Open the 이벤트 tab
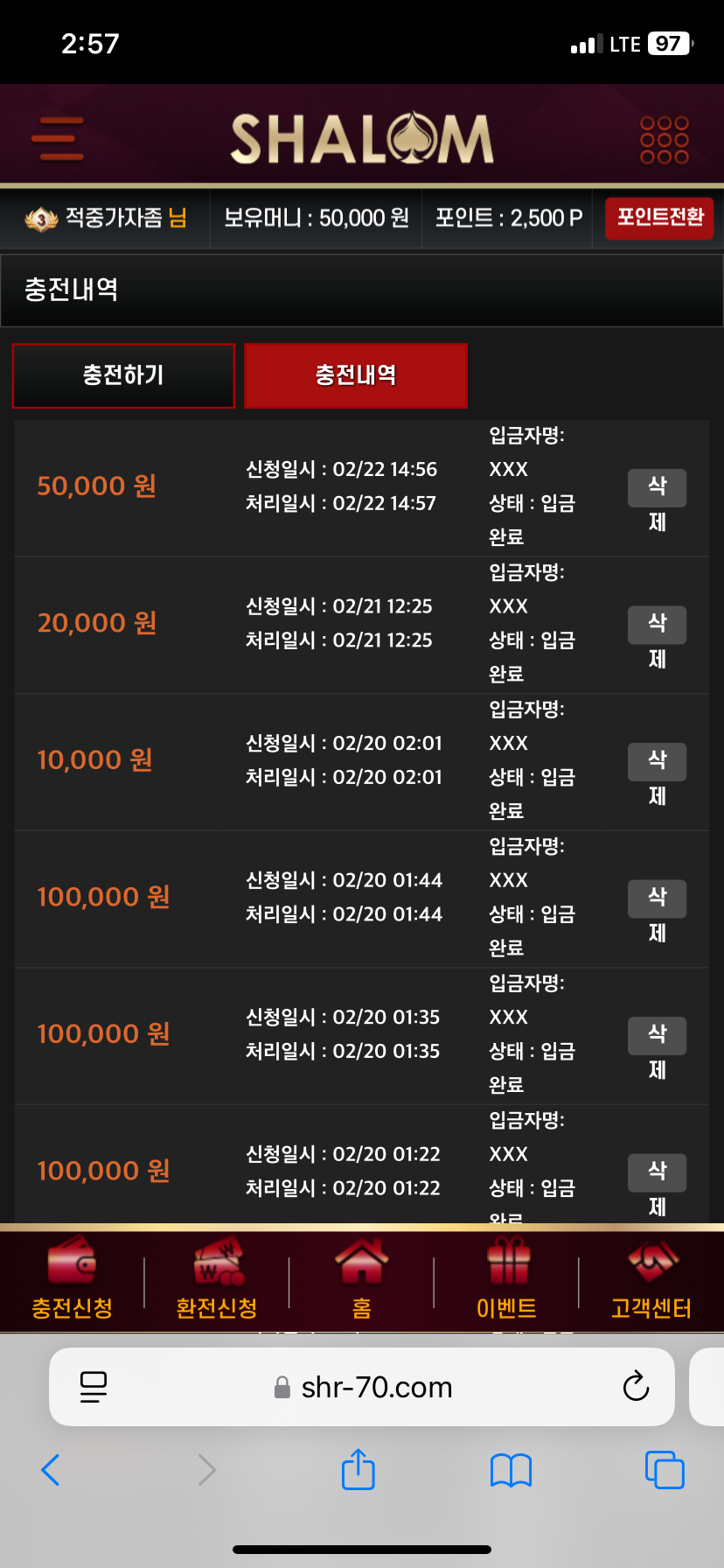This screenshot has width=724, height=1568. click(507, 1280)
